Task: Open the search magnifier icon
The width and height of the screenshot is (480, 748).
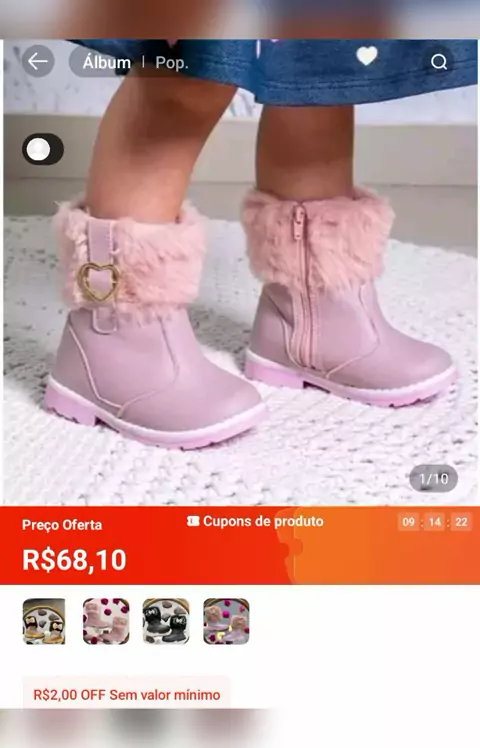Action: coord(438,62)
